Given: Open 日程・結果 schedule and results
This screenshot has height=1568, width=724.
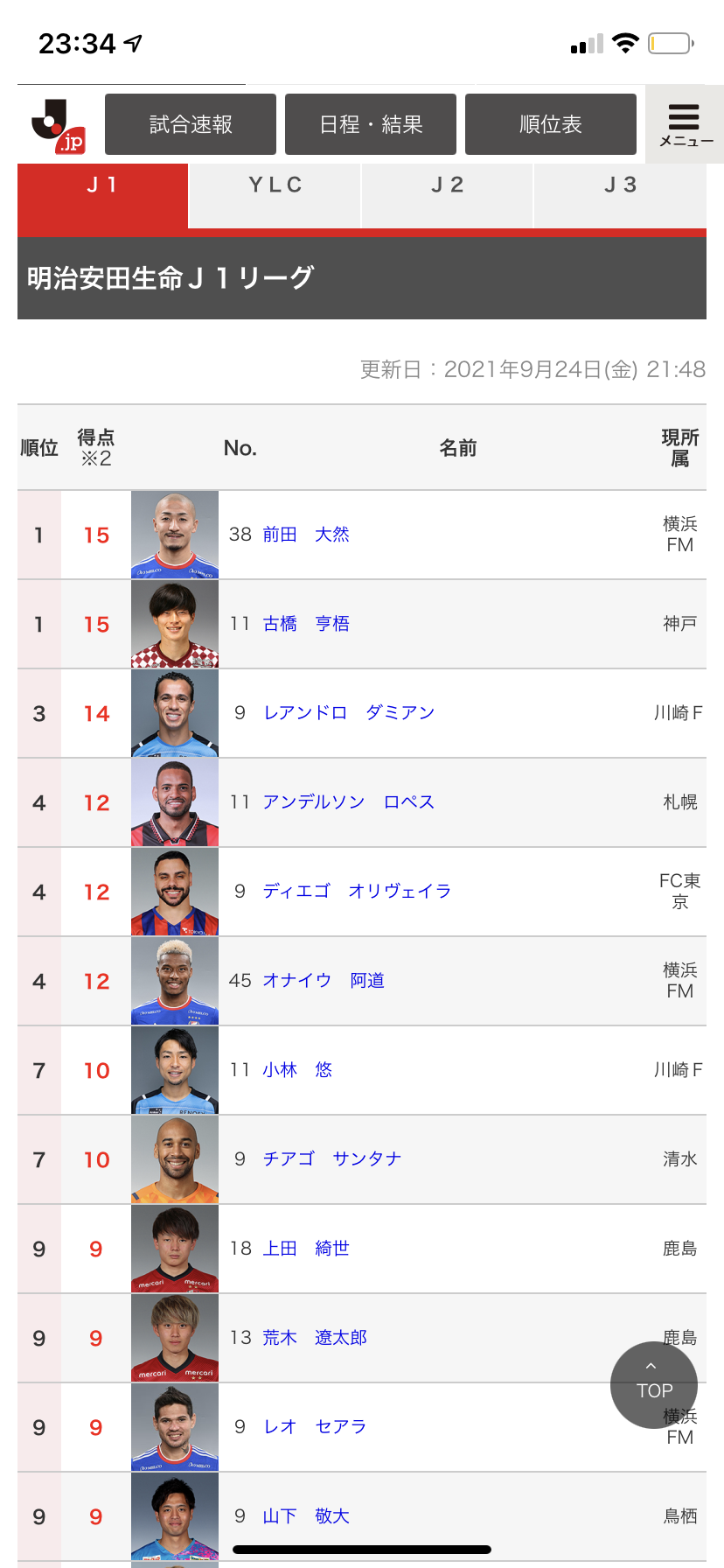Looking at the screenshot, I should [371, 125].
